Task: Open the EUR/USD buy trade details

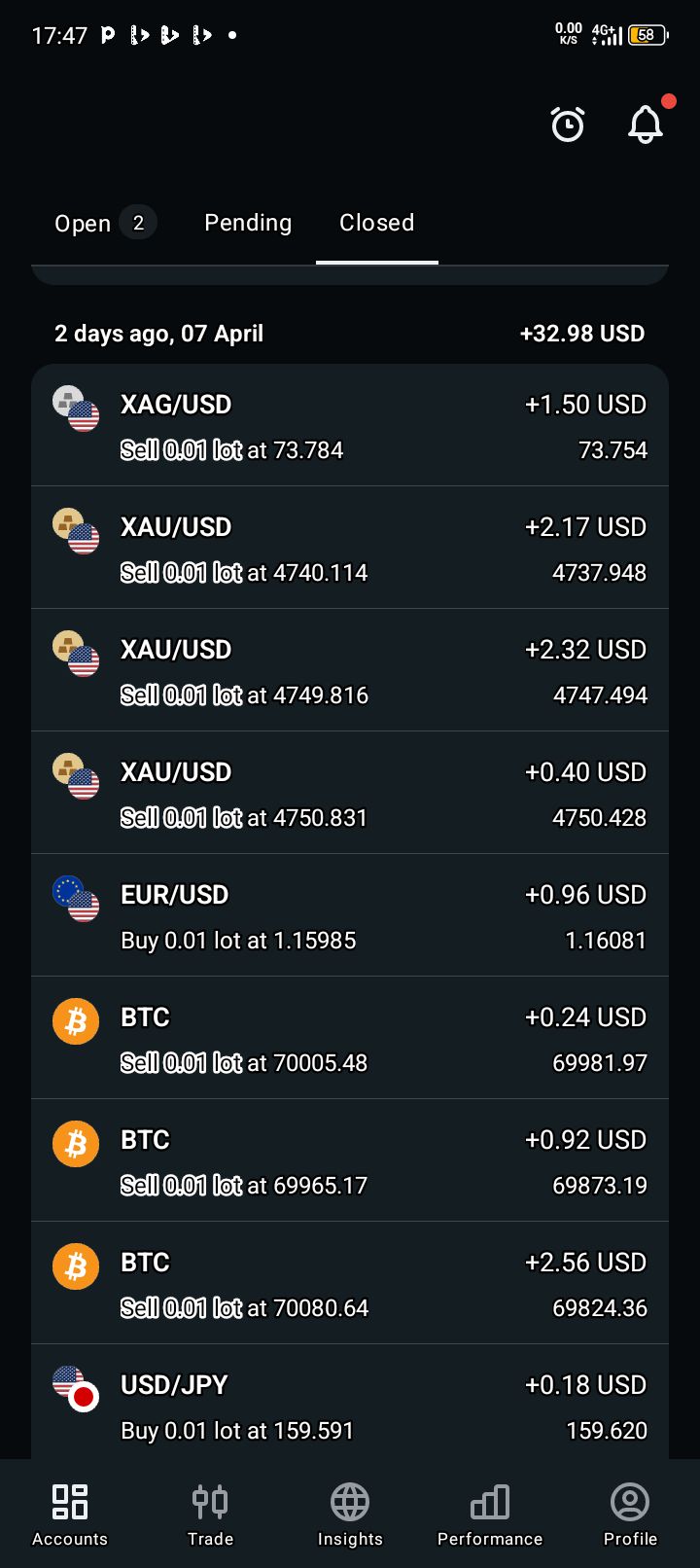Action: (x=350, y=916)
